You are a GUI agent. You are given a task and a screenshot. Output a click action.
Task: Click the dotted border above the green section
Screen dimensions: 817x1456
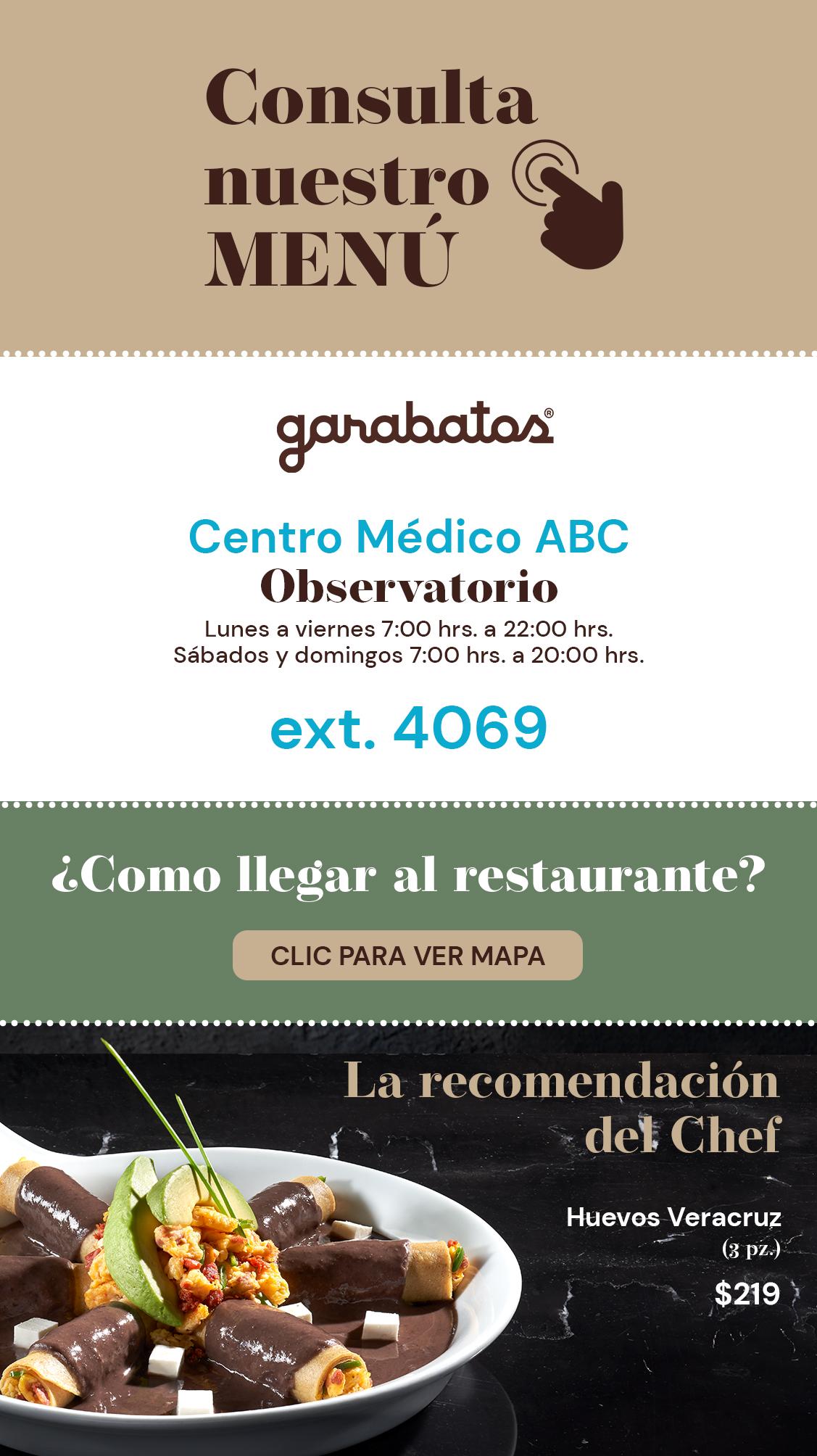point(408,803)
